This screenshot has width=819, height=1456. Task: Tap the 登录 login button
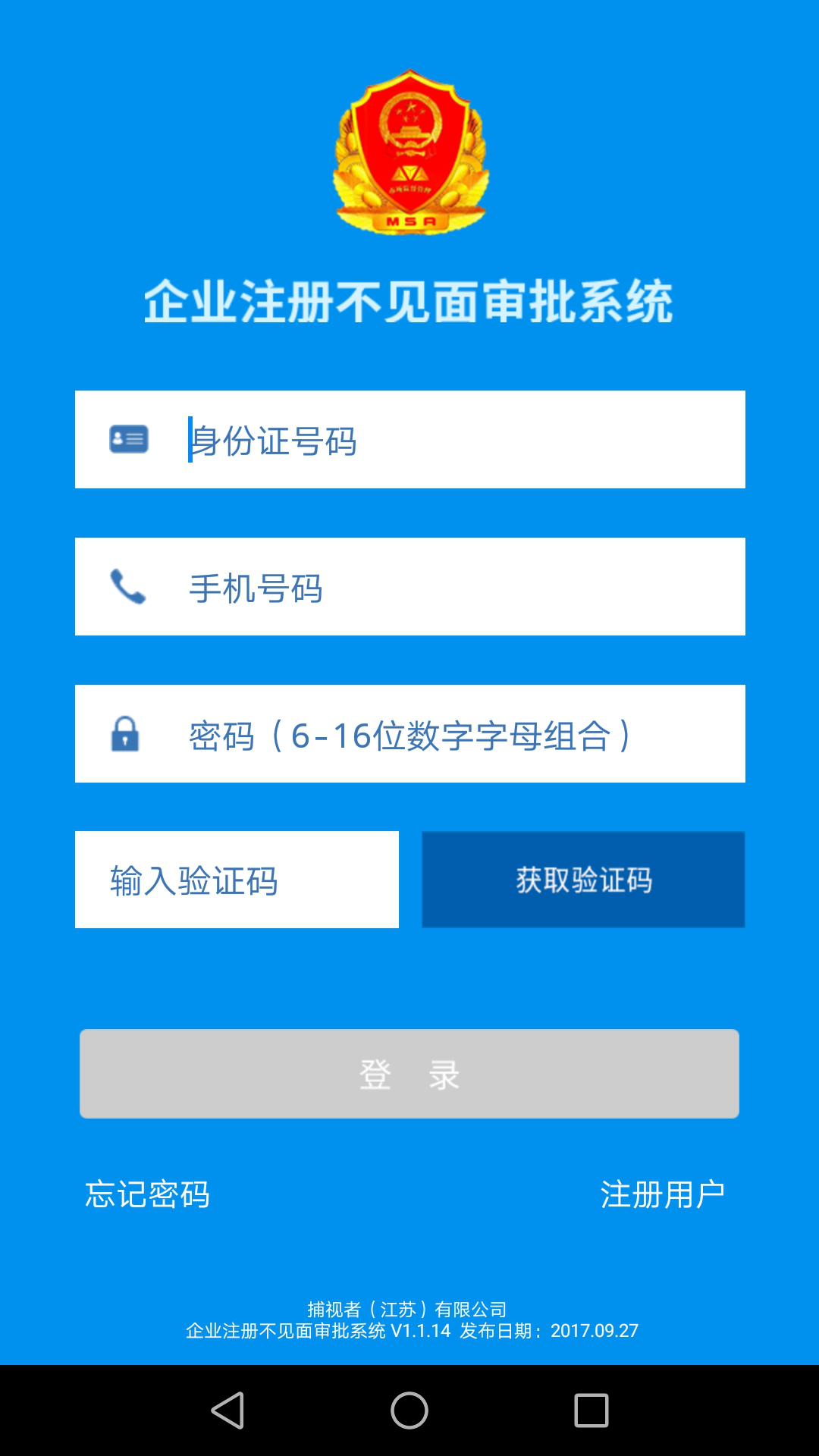coord(409,1074)
